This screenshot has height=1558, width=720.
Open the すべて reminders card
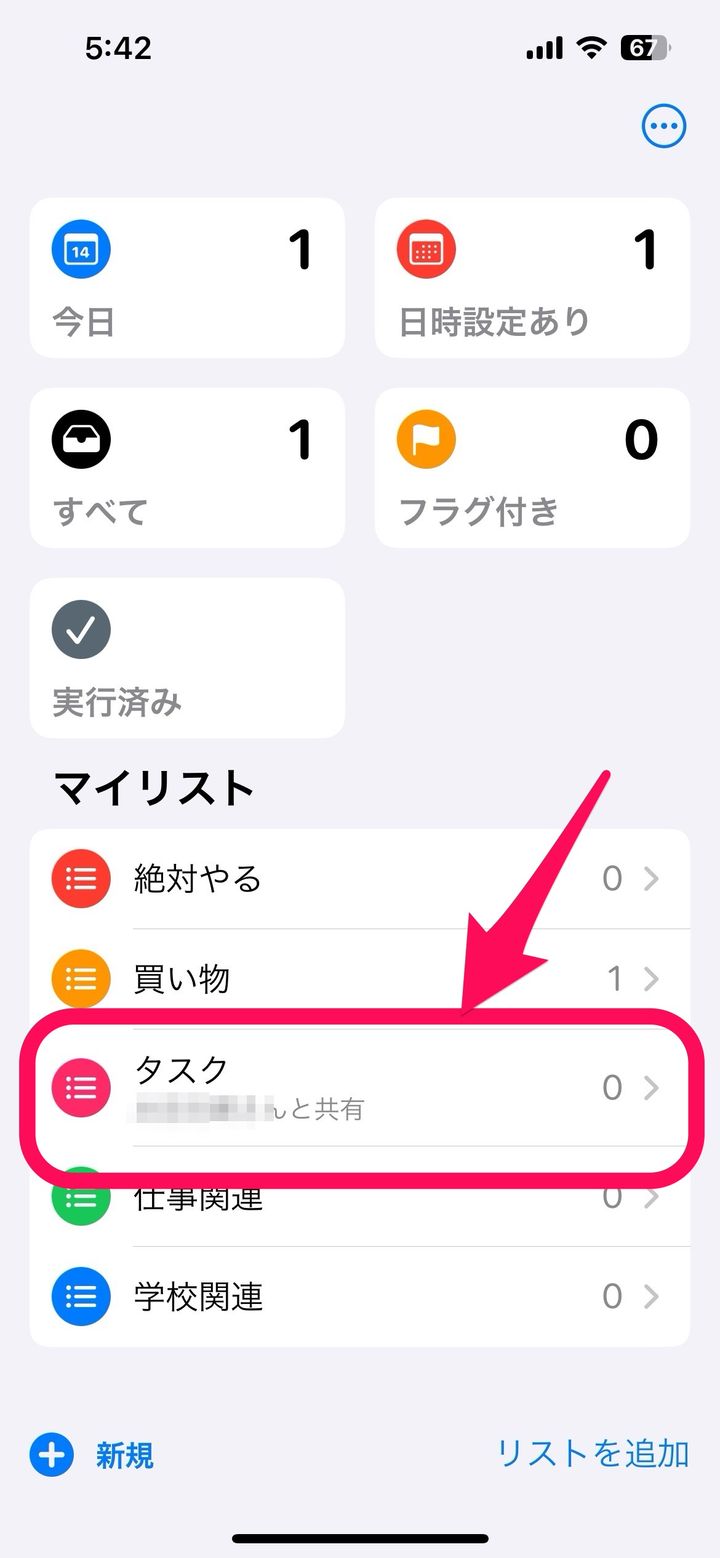click(x=187, y=468)
